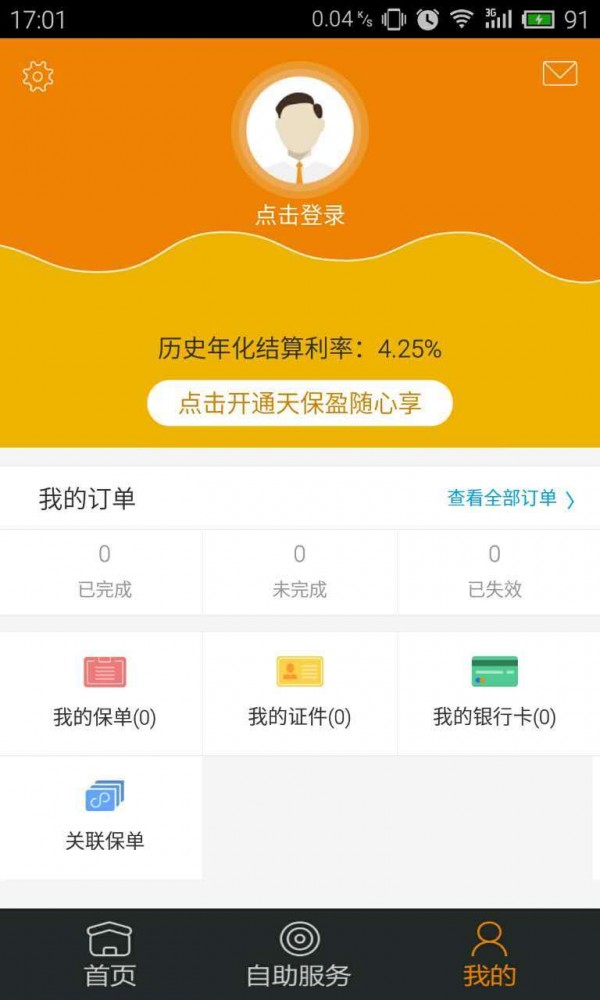Open 我的保单 policies
This screenshot has width=600, height=1000.
pyautogui.click(x=104, y=692)
